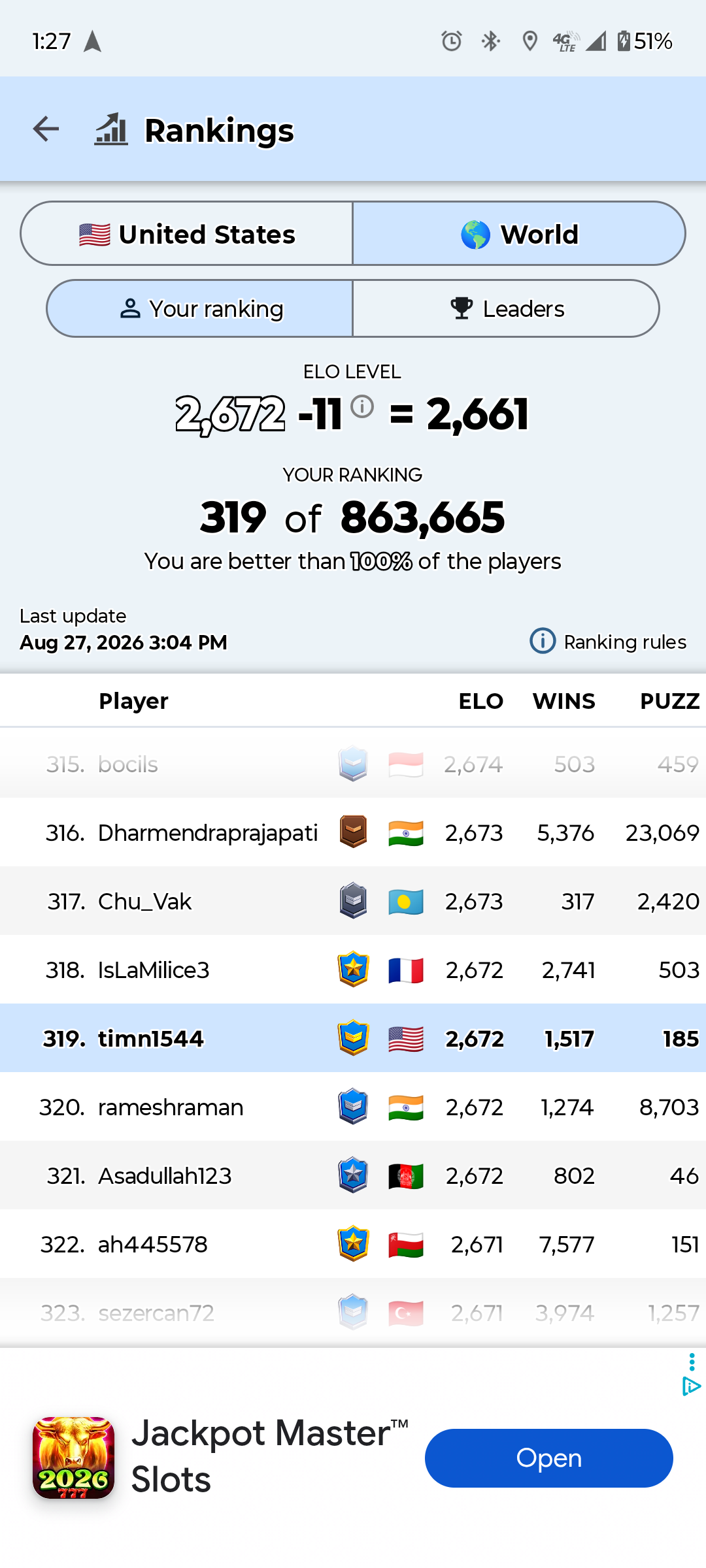
Task: Open player Dharmendraprajapati's row
Action: click(x=353, y=832)
